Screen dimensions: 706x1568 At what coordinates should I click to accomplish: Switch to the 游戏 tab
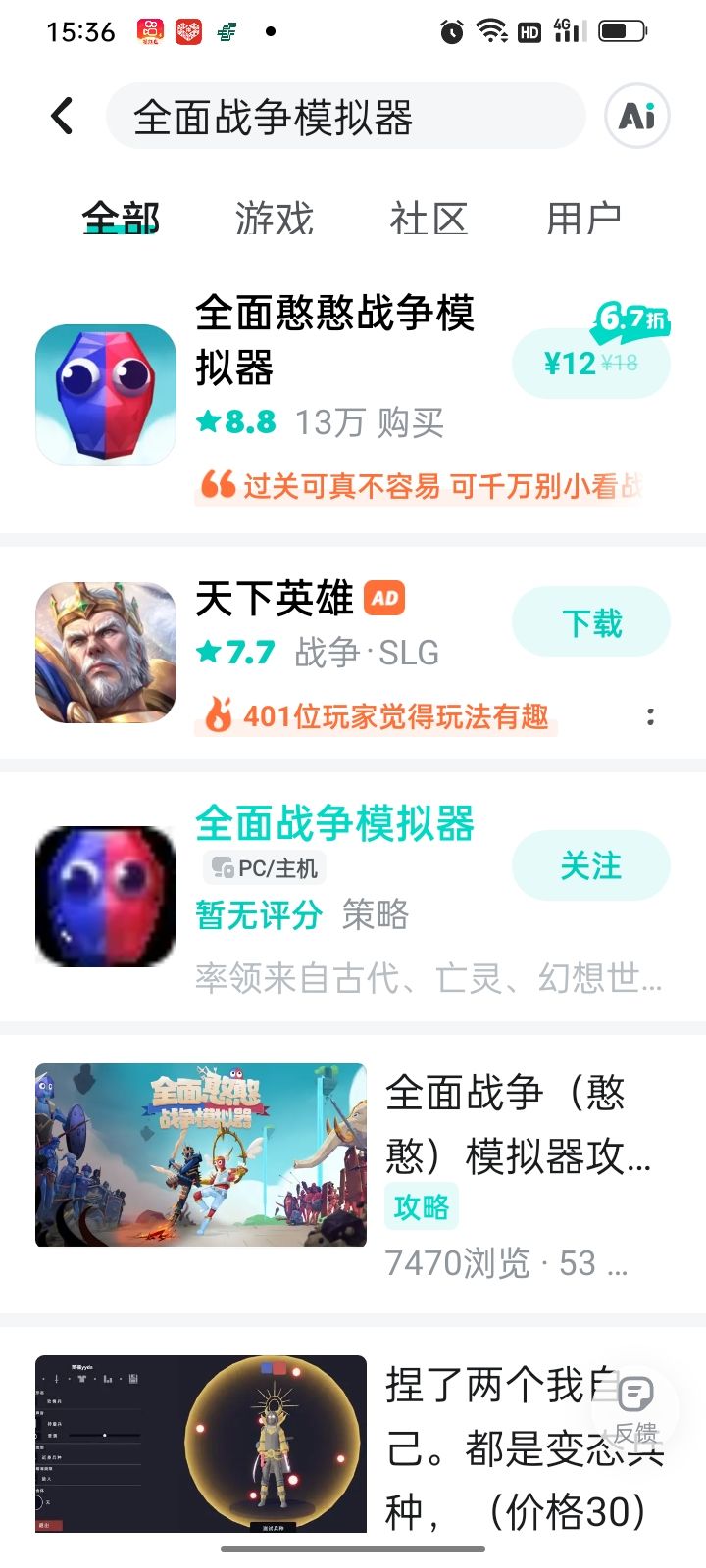pyautogui.click(x=274, y=218)
